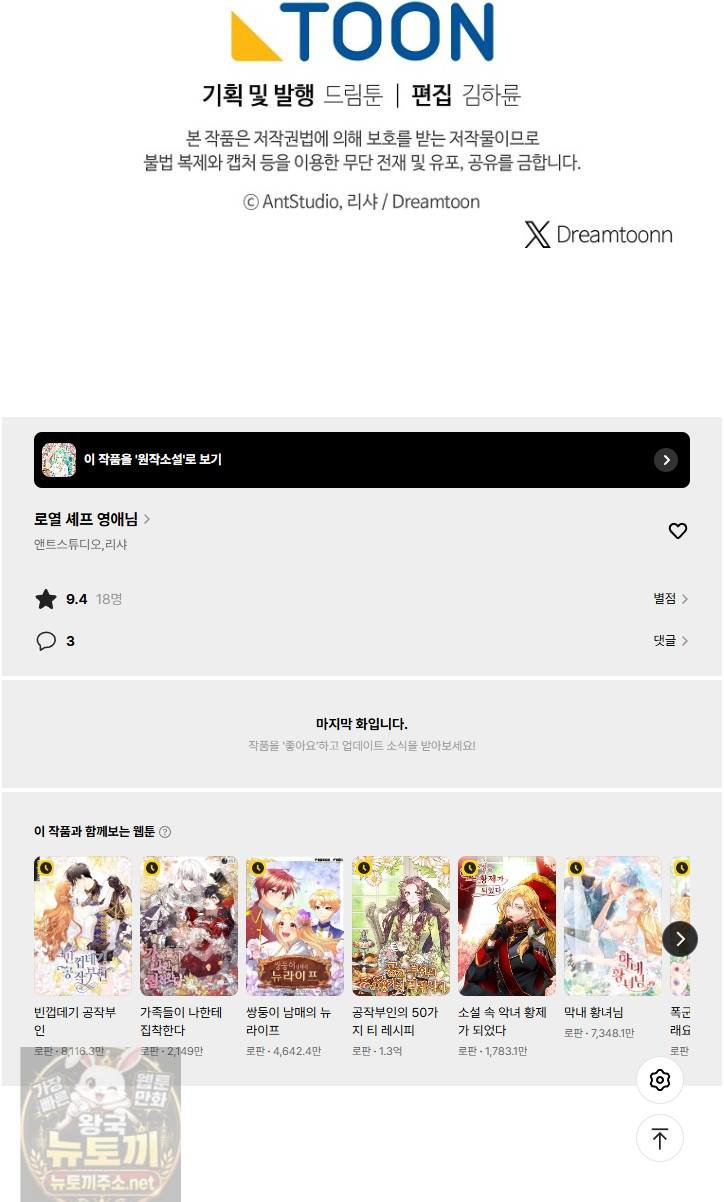Jump back to top of page
This screenshot has width=724, height=1202.
pos(660,1138)
